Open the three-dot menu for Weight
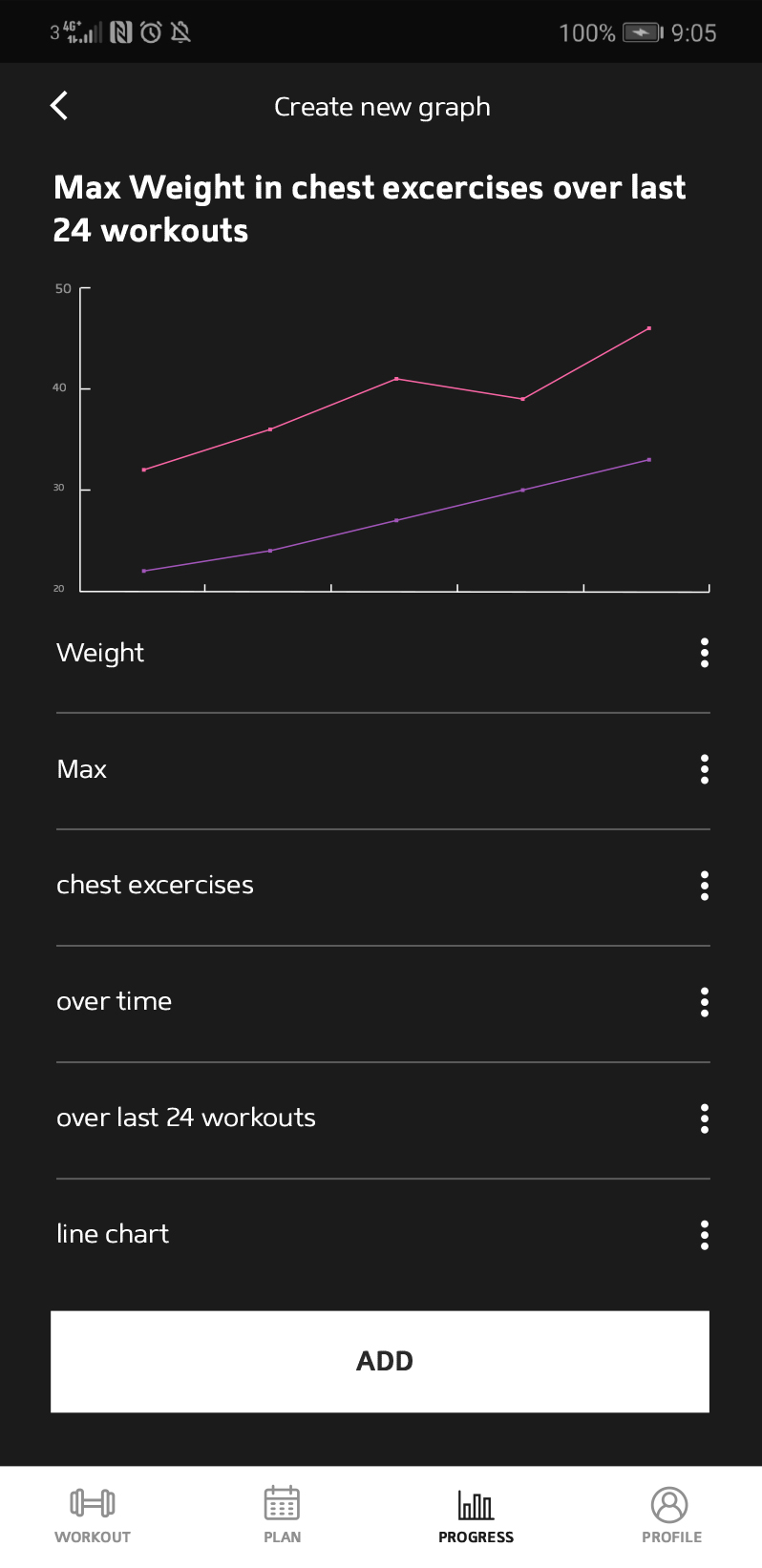Screen dimensions: 762x1568 [x=705, y=653]
